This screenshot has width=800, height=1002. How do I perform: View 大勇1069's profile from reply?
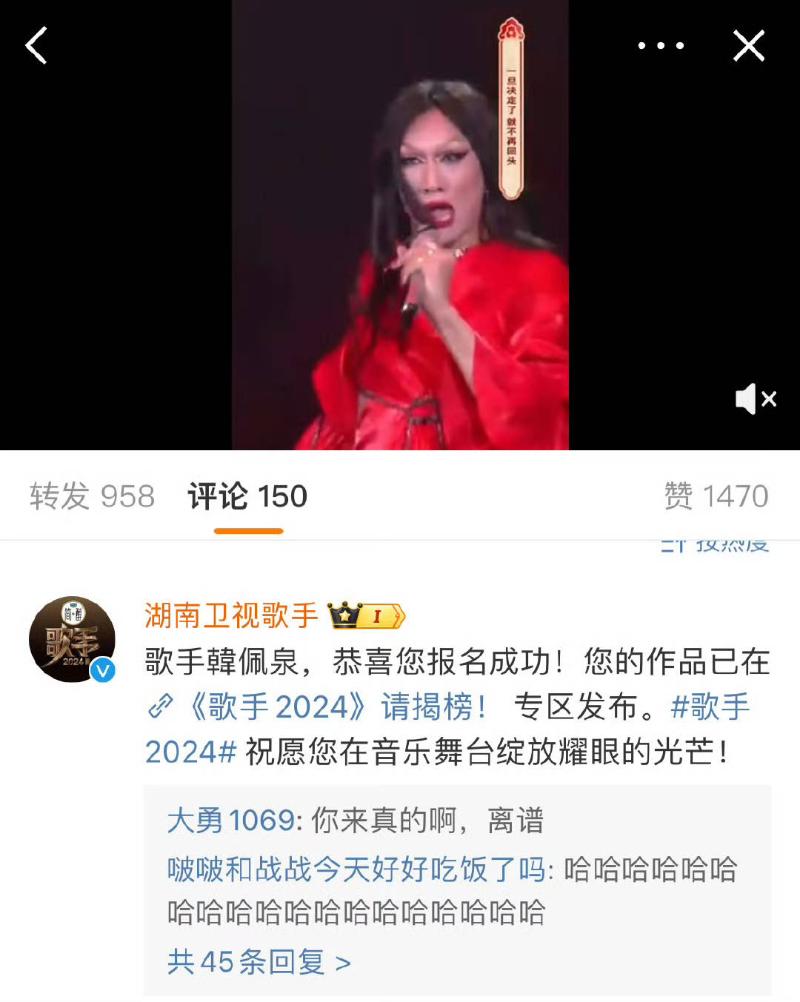[x=231, y=821]
